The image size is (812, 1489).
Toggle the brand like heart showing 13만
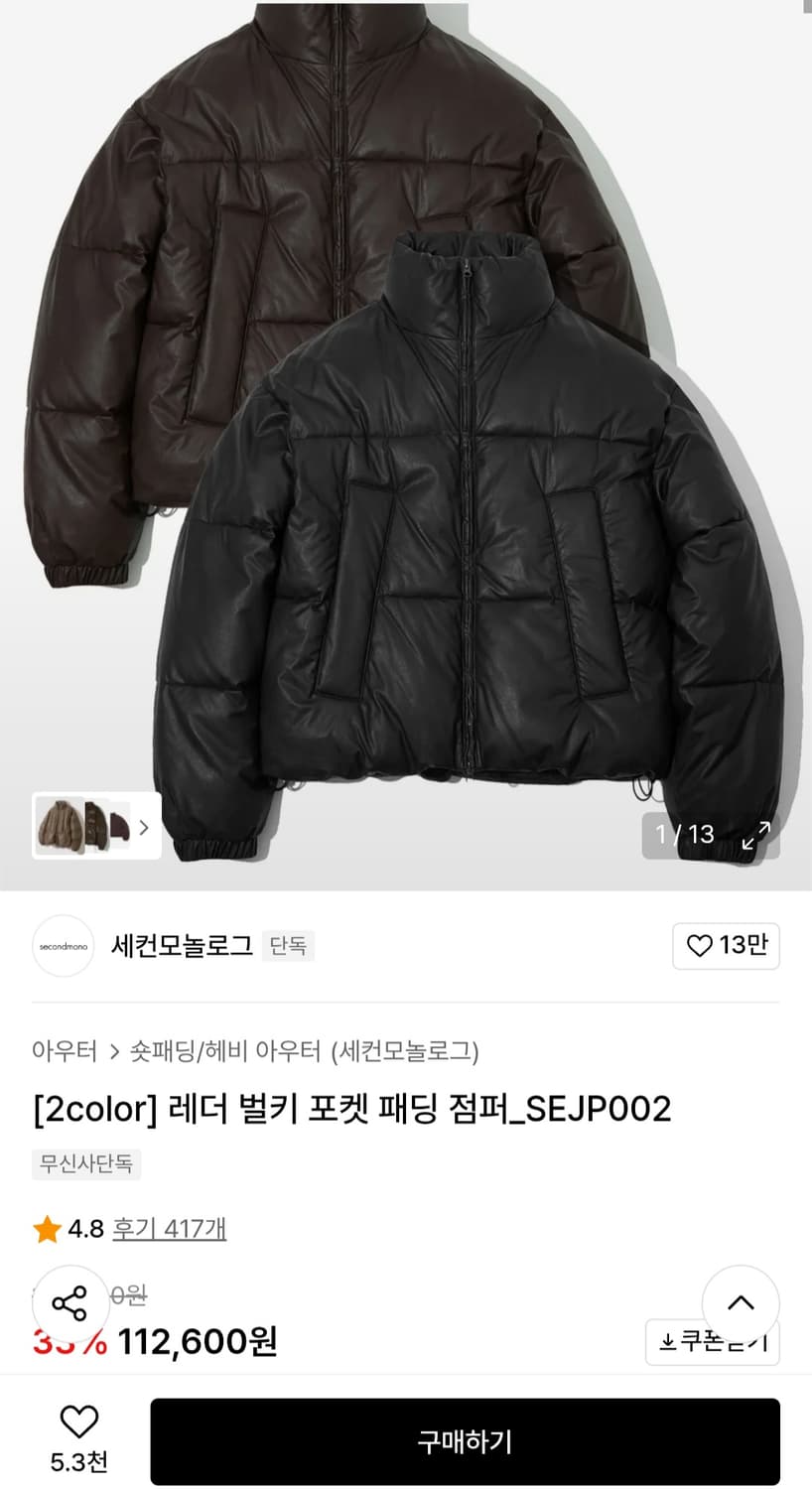point(726,946)
